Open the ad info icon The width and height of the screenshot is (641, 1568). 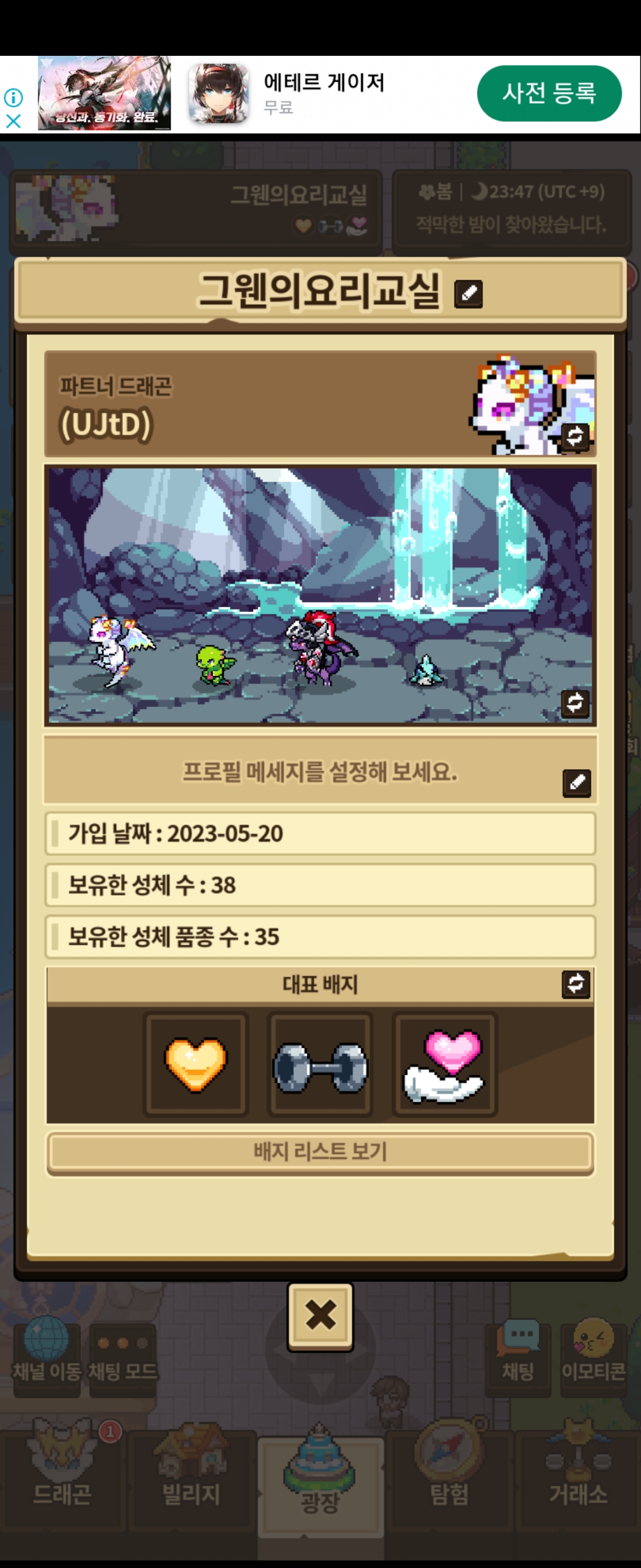click(14, 97)
